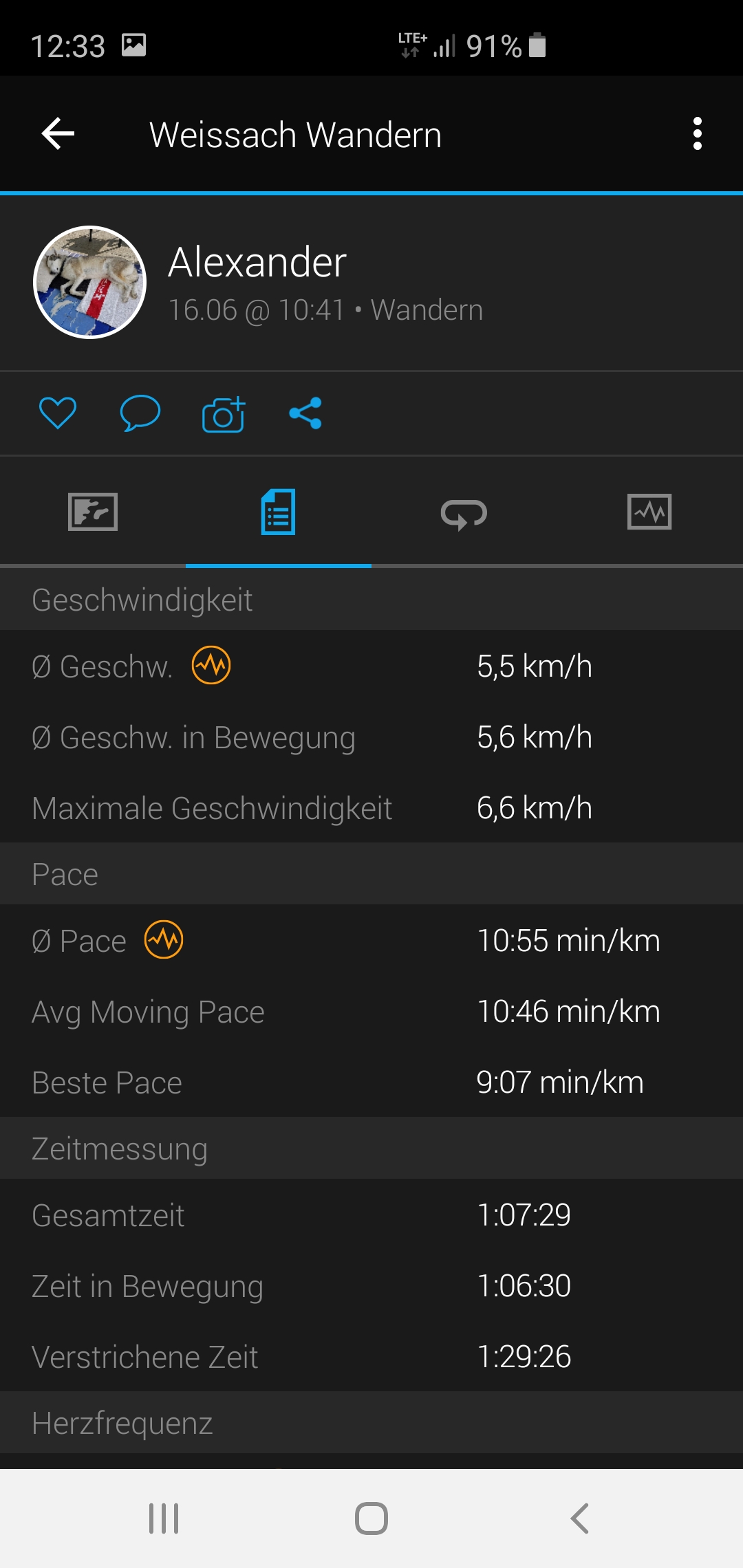Select the statistics list tab
The image size is (743, 1568).
tap(279, 512)
